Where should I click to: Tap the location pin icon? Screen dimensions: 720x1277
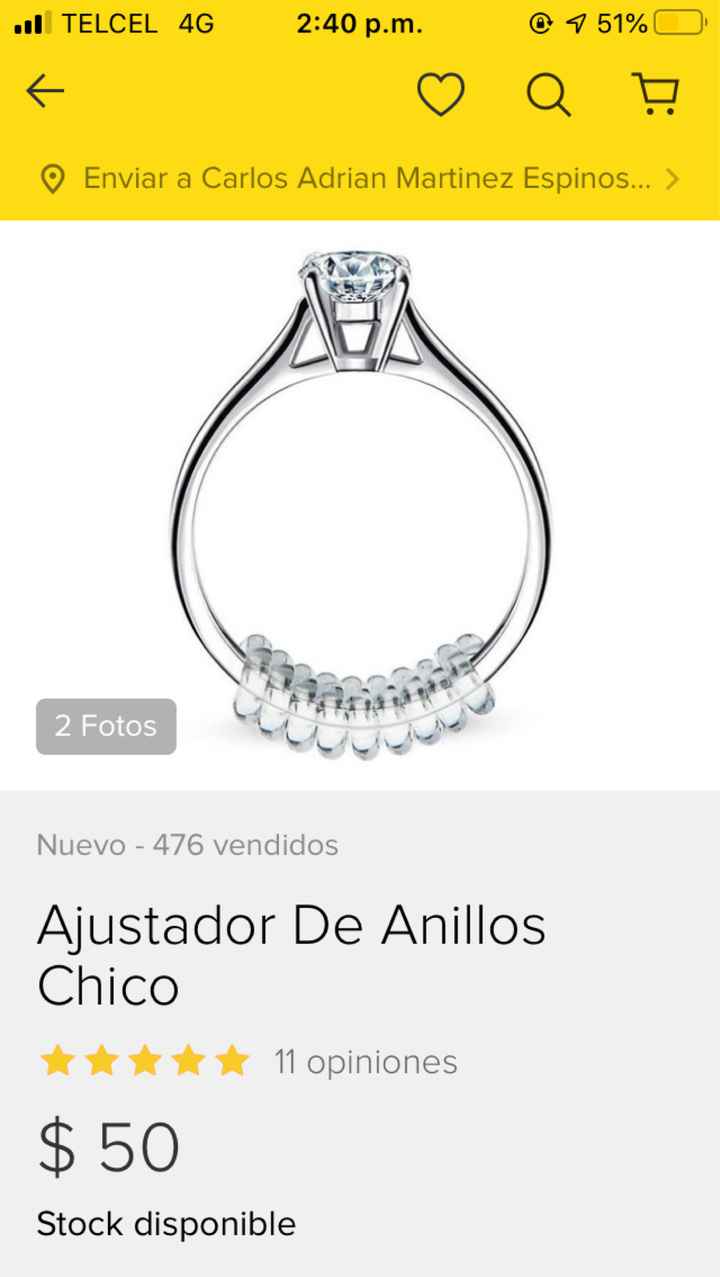coord(52,179)
